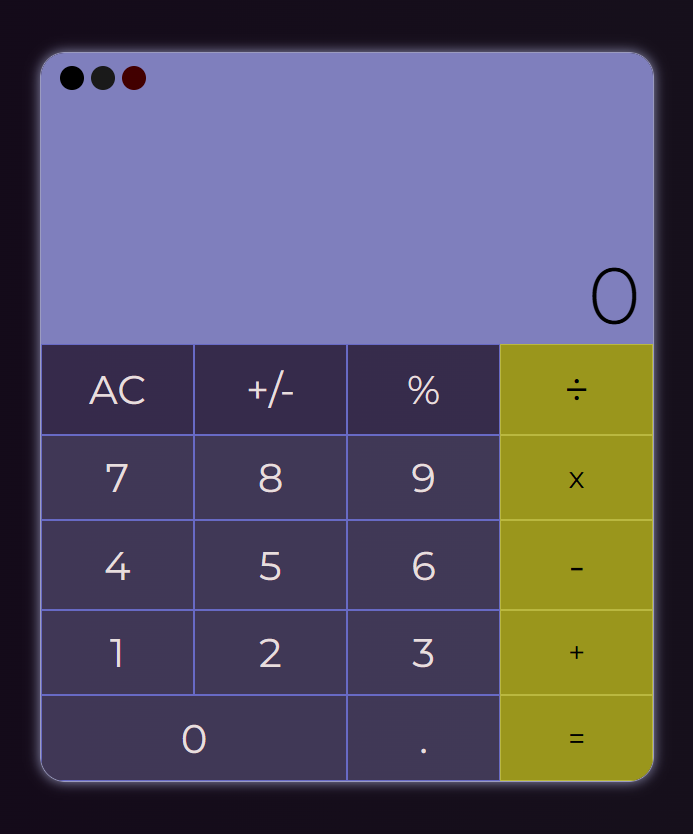693x834 pixels.
Task: Enter the digit 4
Action: [x=117, y=565]
